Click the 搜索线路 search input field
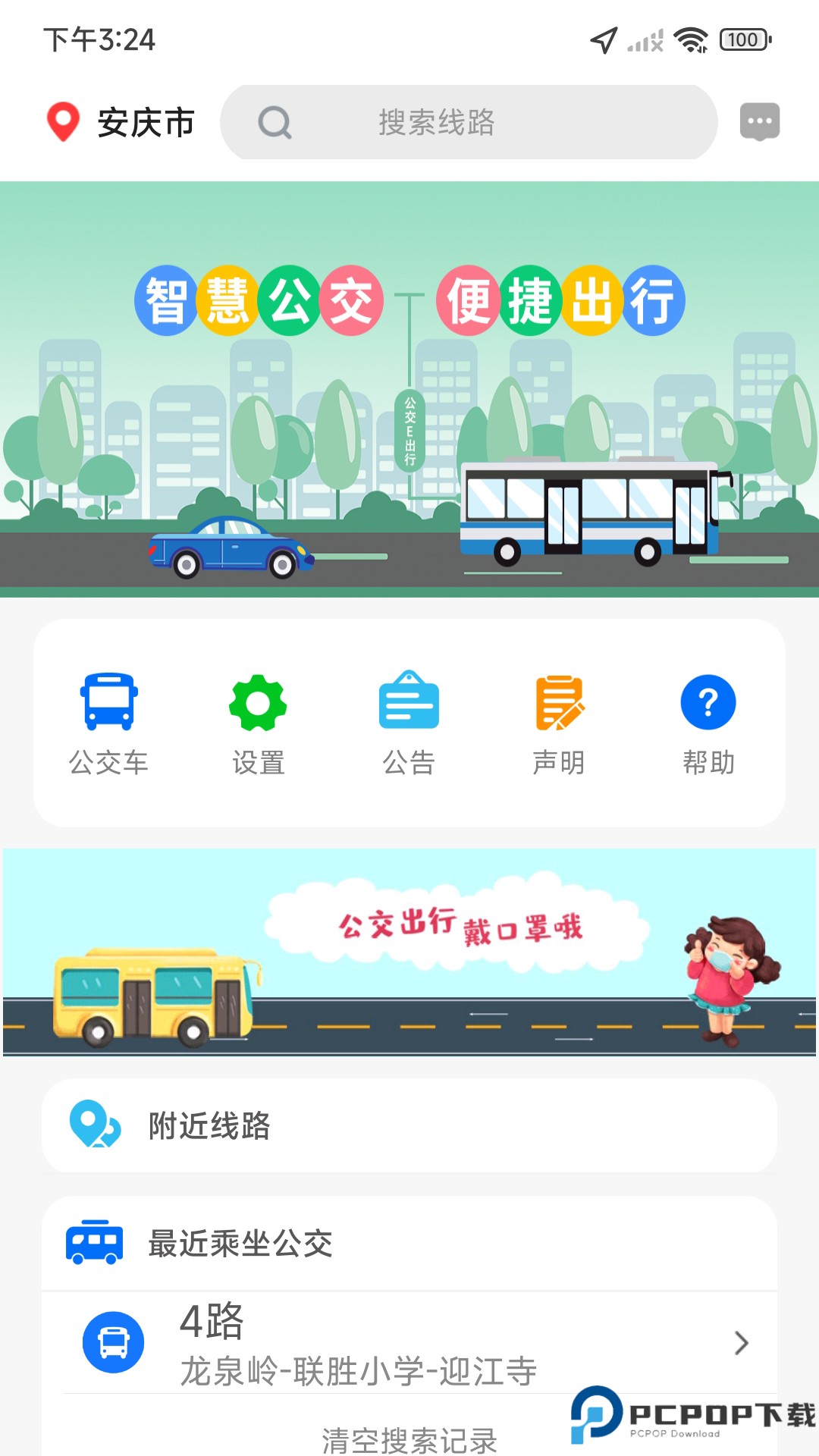The width and height of the screenshot is (819, 1456). coord(470,122)
